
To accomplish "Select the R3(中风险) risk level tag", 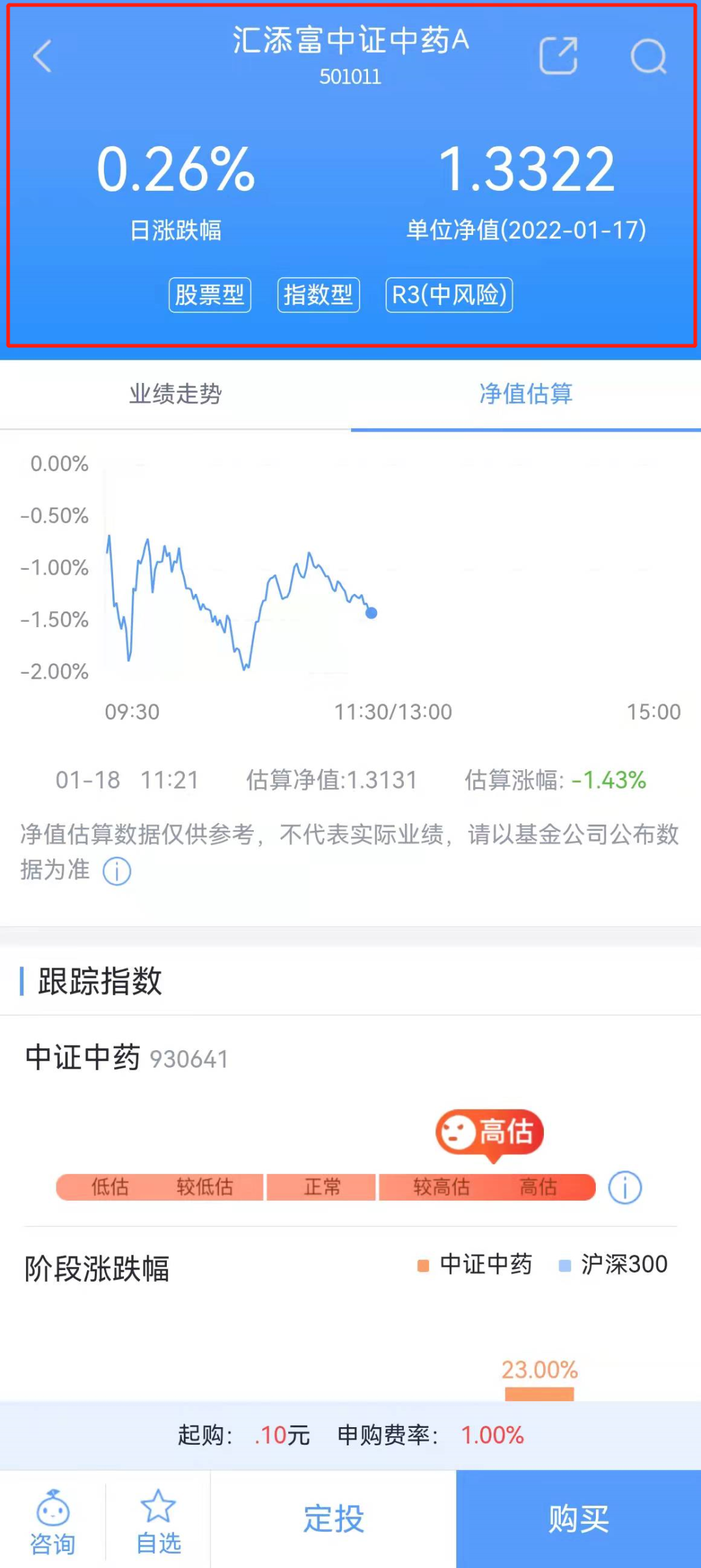I will coord(449,295).
